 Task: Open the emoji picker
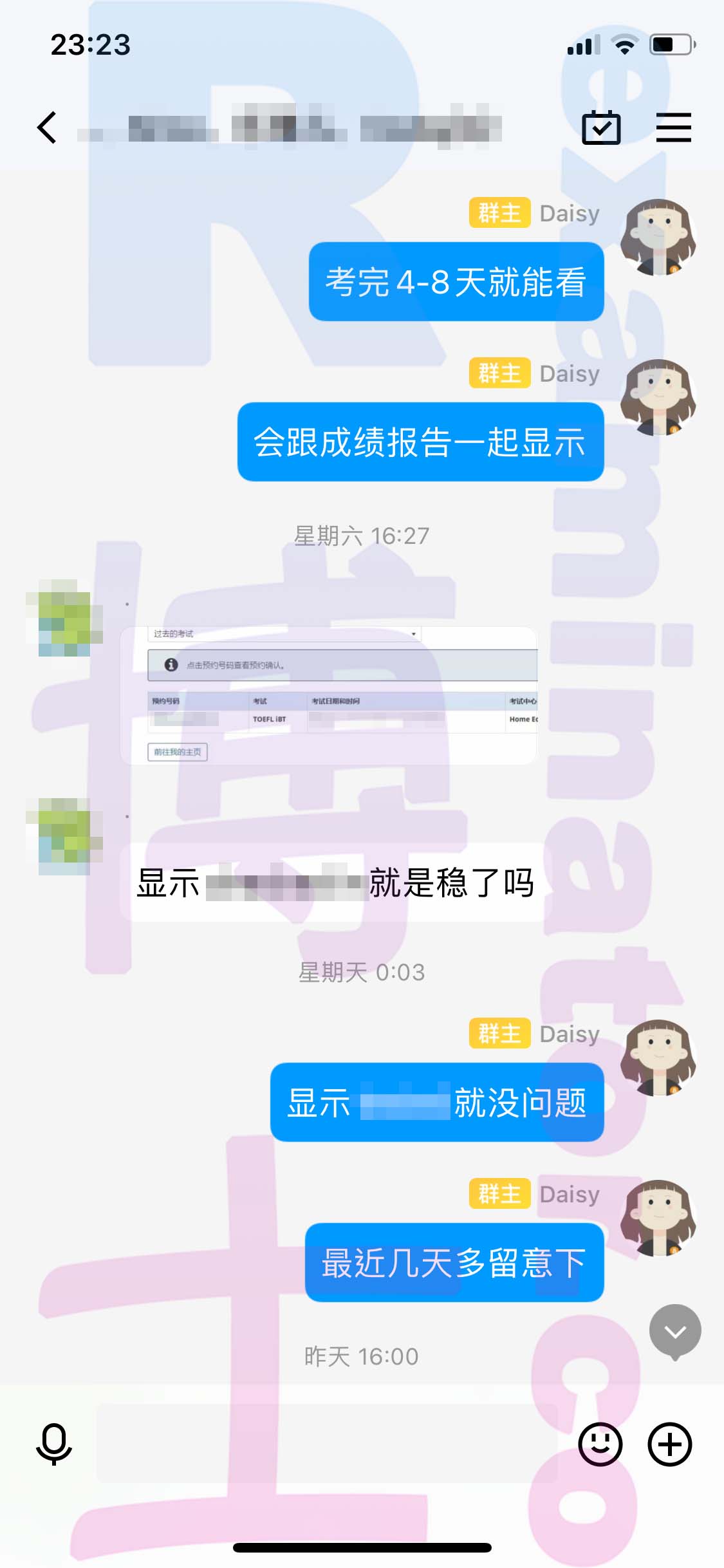[600, 1444]
